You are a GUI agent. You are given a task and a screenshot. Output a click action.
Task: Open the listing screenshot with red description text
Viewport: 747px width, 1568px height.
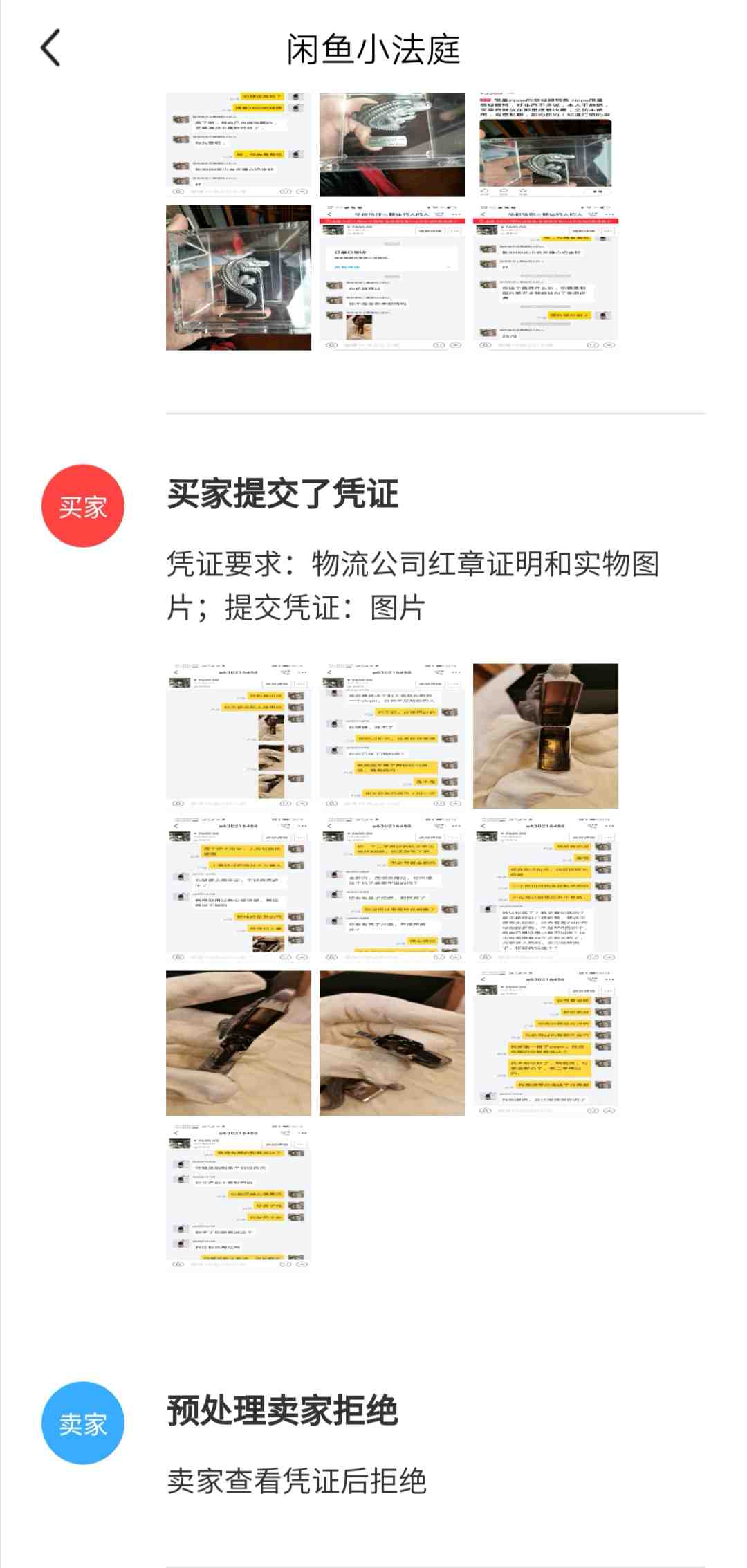point(545,145)
